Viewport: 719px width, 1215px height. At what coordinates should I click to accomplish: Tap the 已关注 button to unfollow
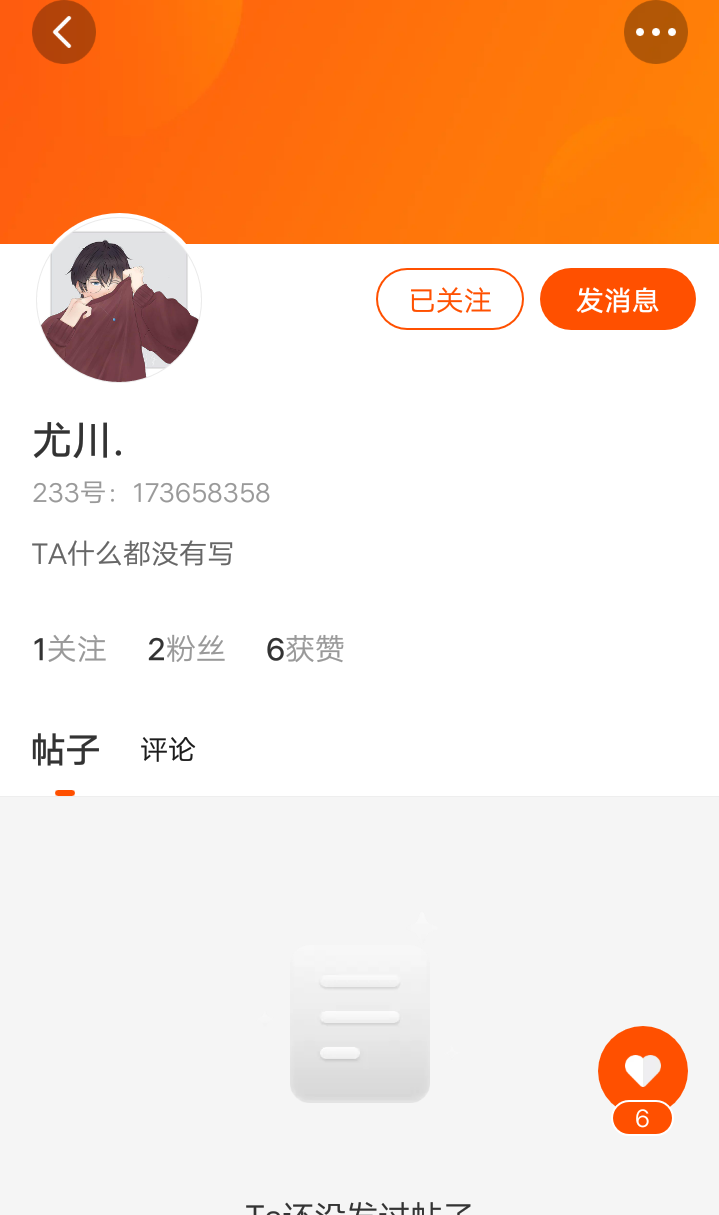pyautogui.click(x=450, y=299)
